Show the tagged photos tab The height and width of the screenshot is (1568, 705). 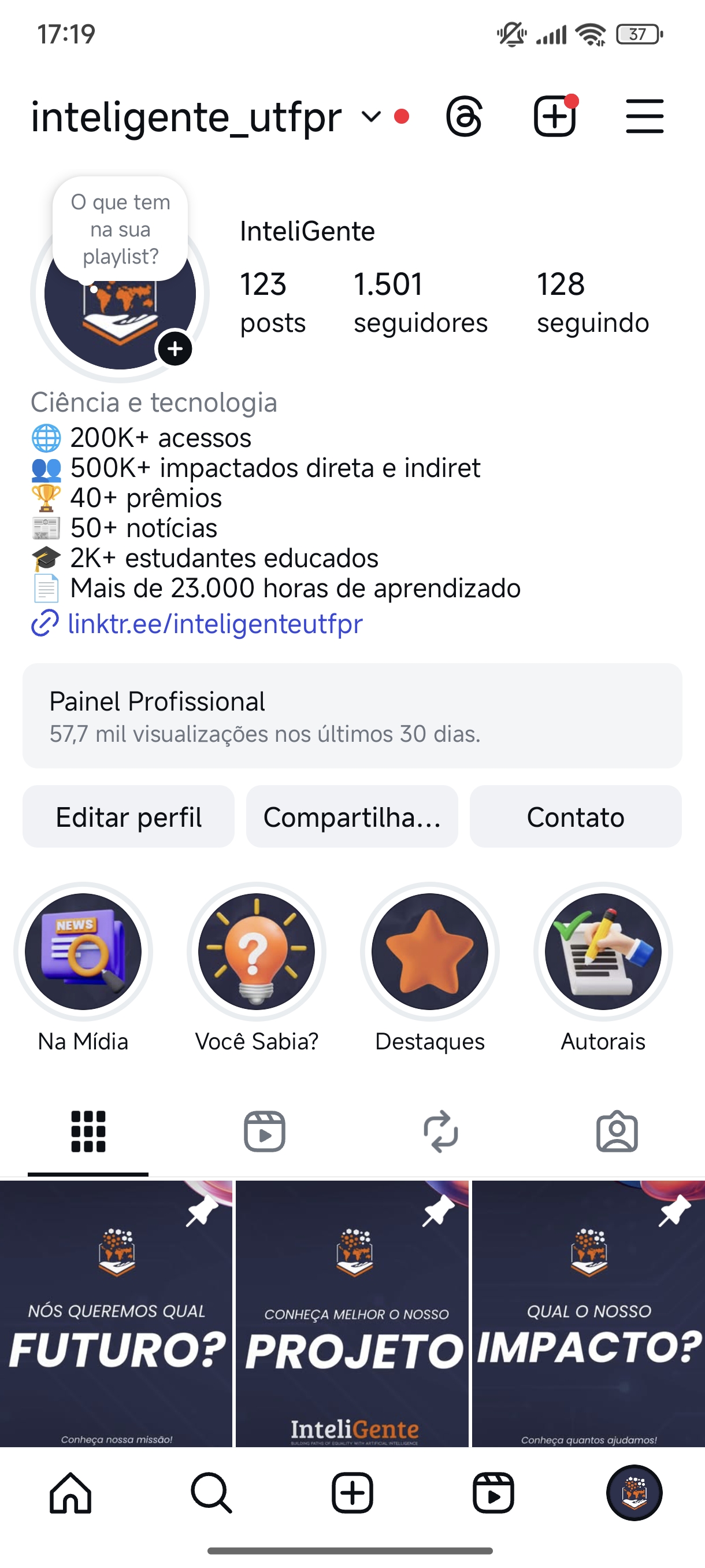(617, 1131)
